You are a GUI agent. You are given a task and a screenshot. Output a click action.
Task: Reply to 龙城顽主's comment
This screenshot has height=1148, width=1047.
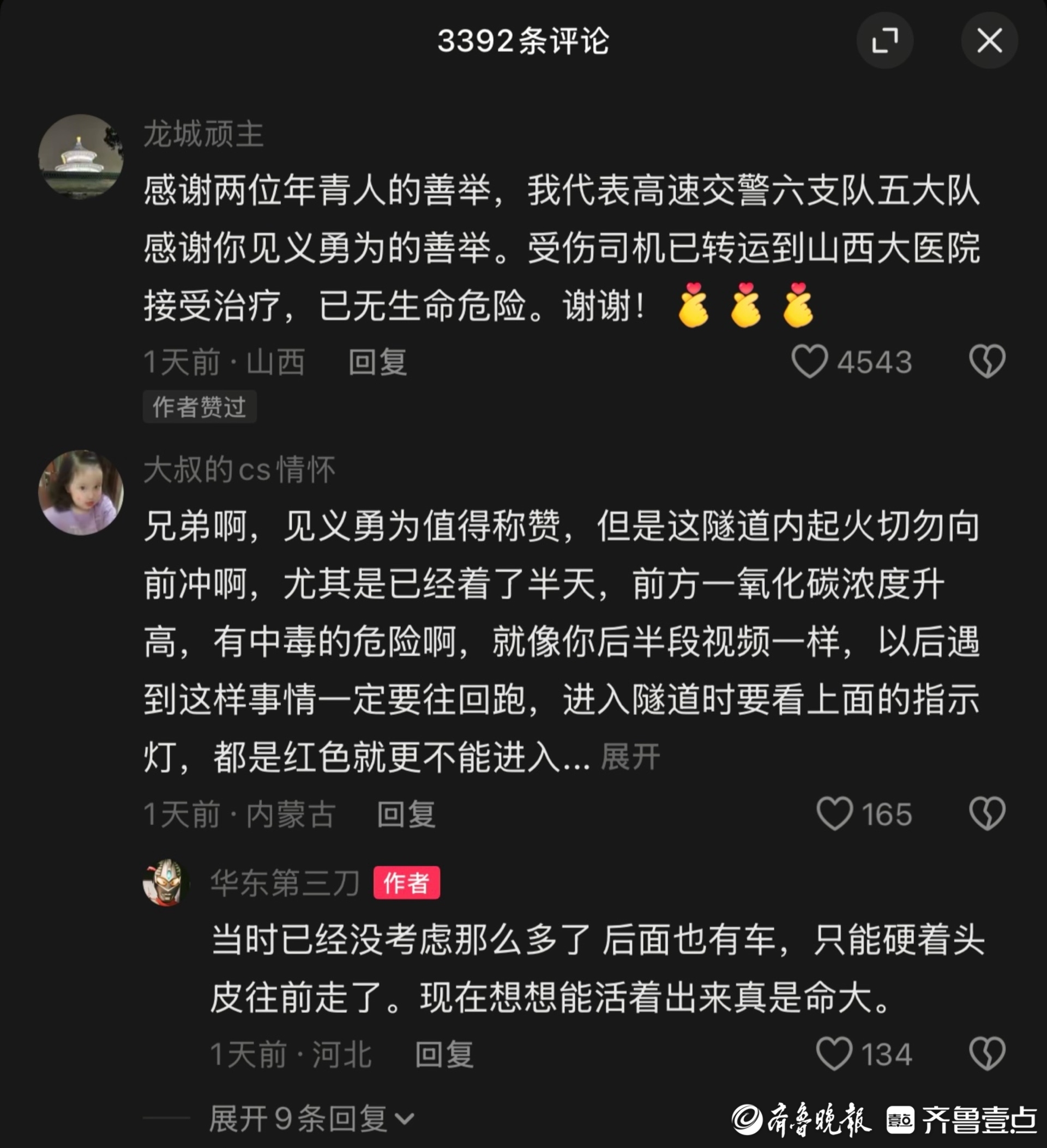coord(377,362)
